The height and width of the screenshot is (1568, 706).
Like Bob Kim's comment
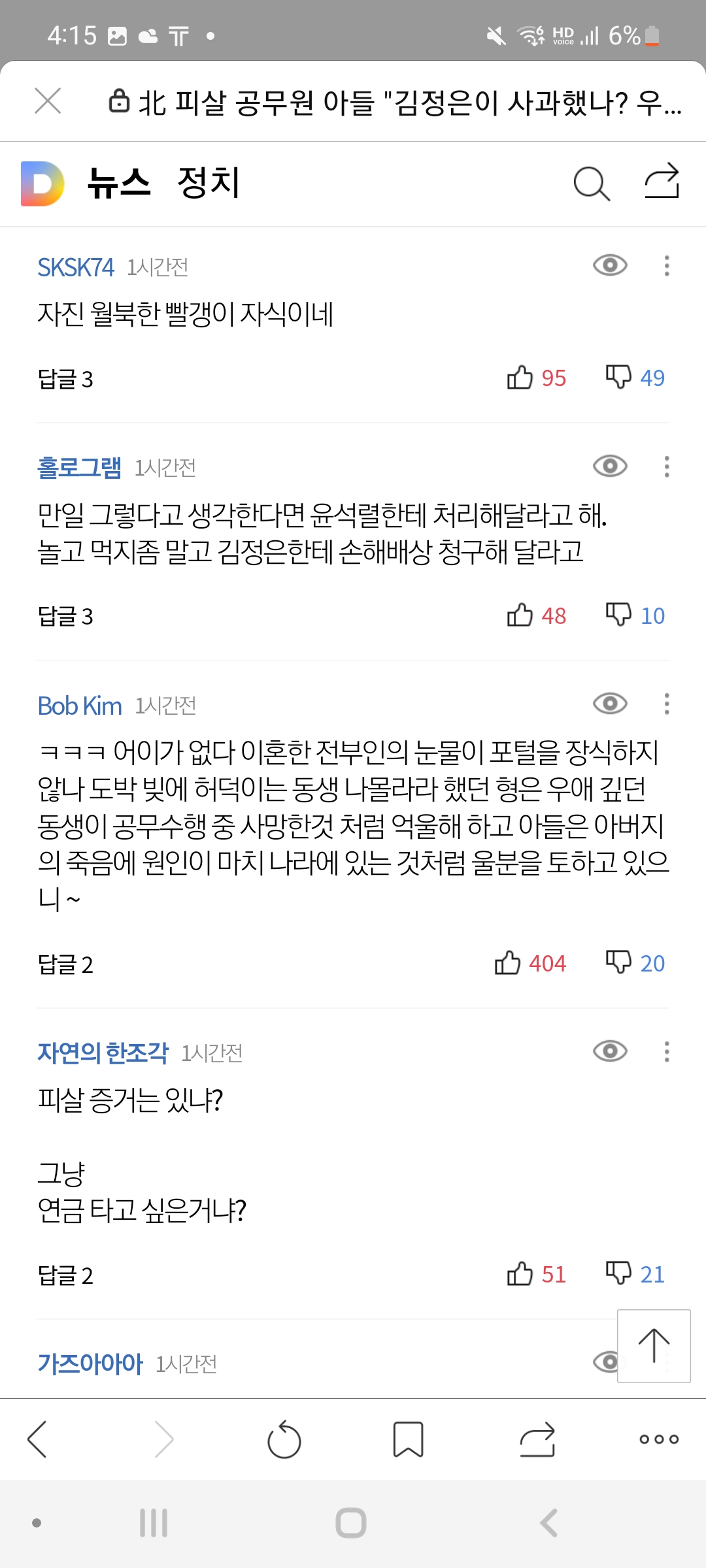pyautogui.click(x=508, y=963)
